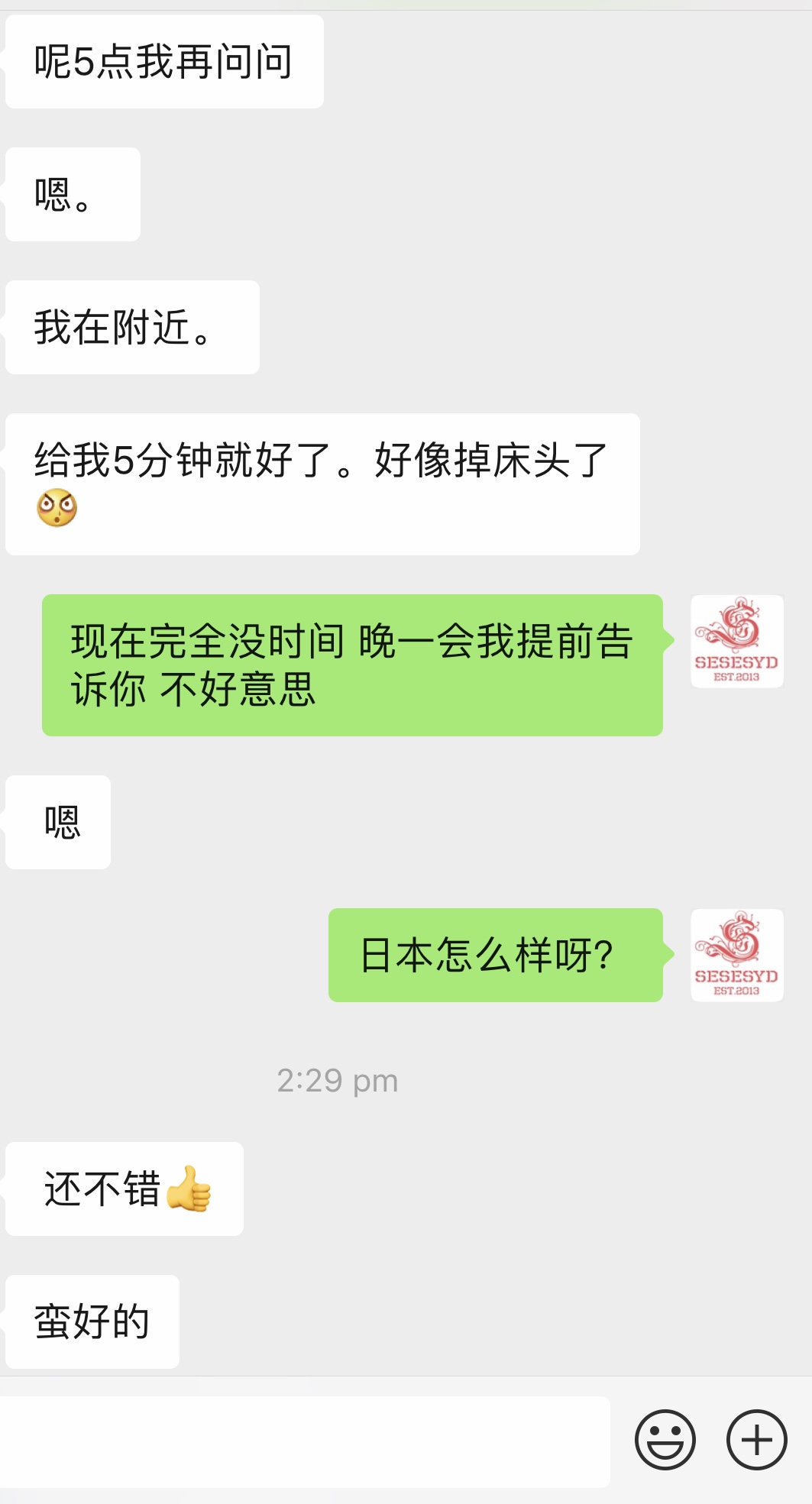This screenshot has width=812, height=1504.
Task: Open the emoji sticker panel
Action: [x=665, y=1440]
